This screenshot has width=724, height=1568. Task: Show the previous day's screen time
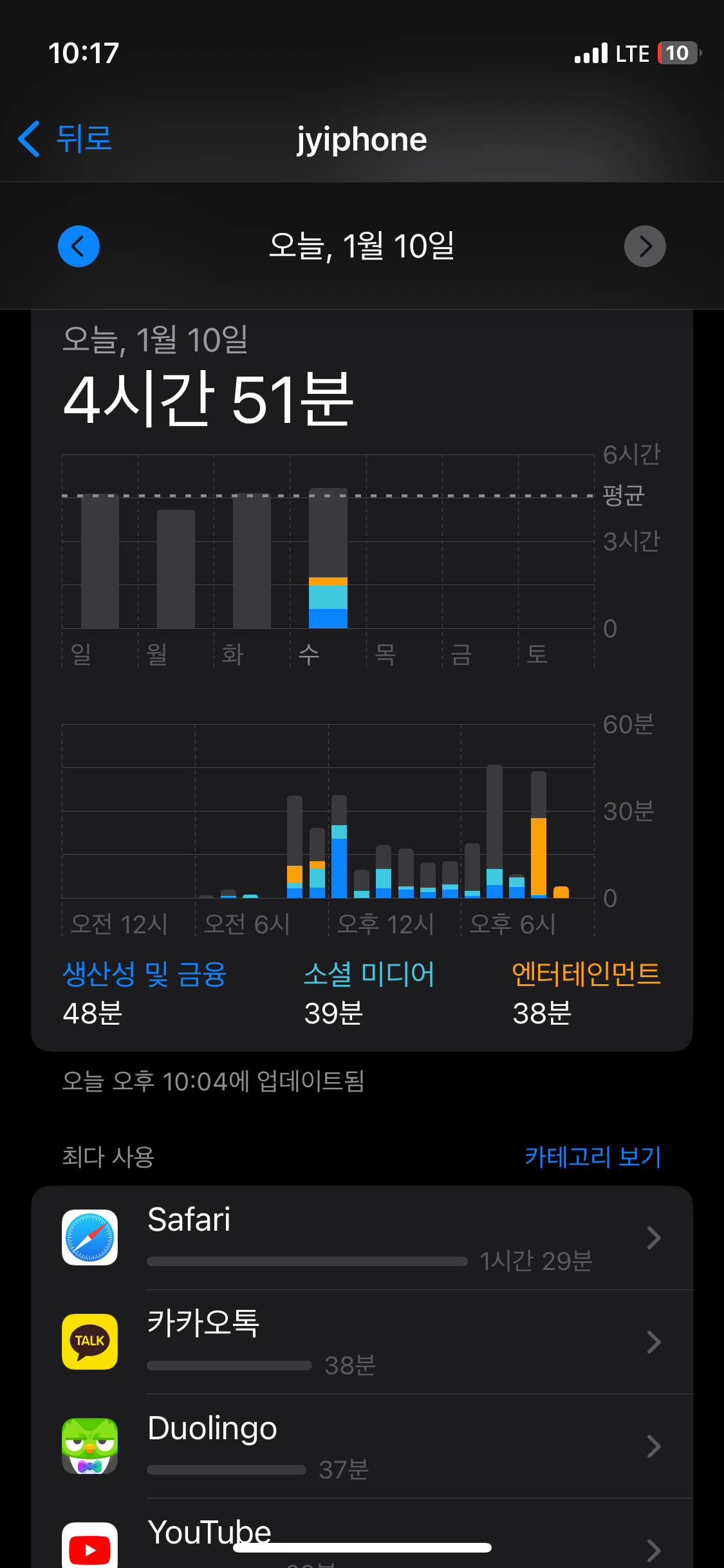(x=79, y=246)
